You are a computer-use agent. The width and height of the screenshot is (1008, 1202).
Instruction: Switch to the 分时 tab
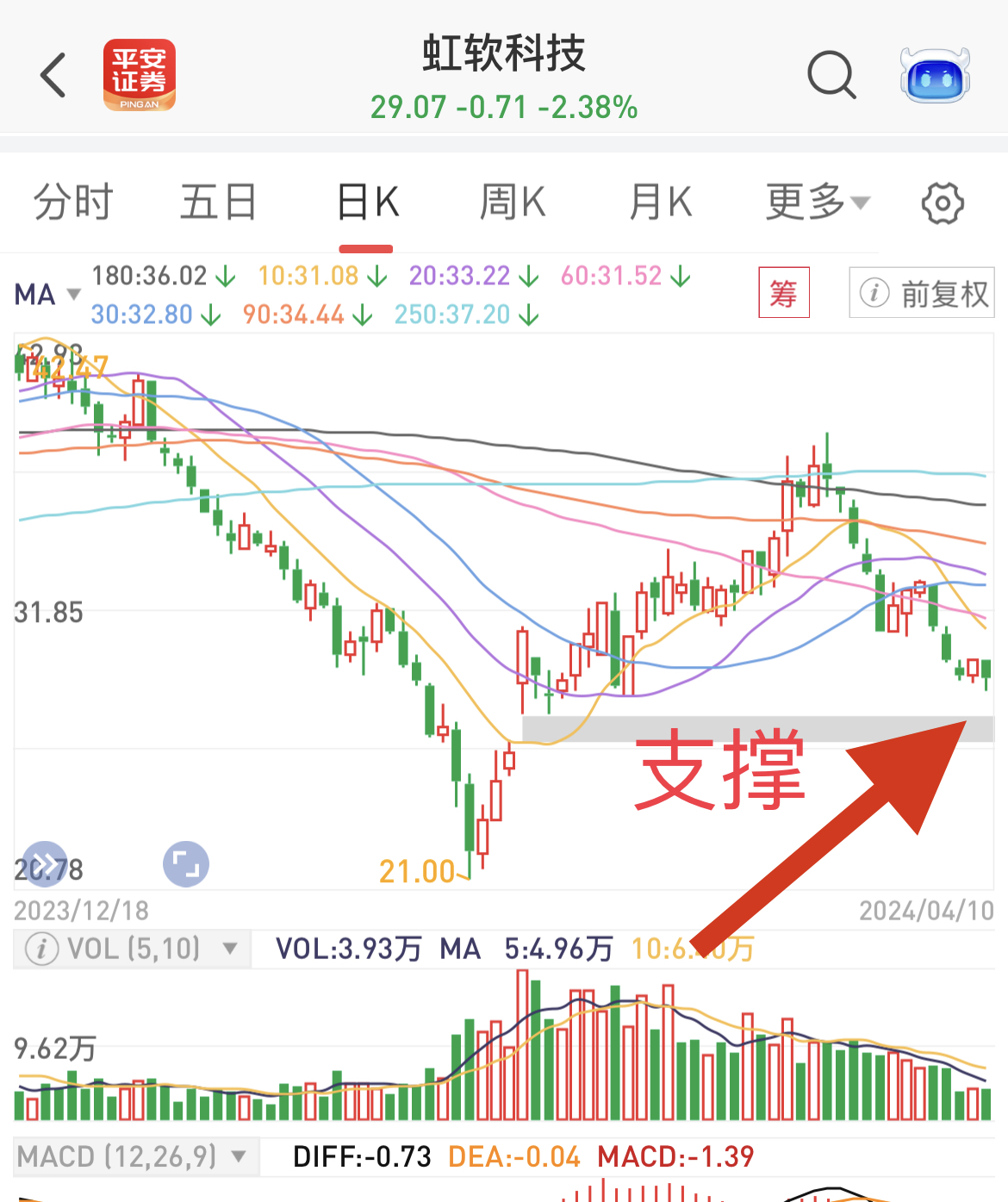coord(73,203)
